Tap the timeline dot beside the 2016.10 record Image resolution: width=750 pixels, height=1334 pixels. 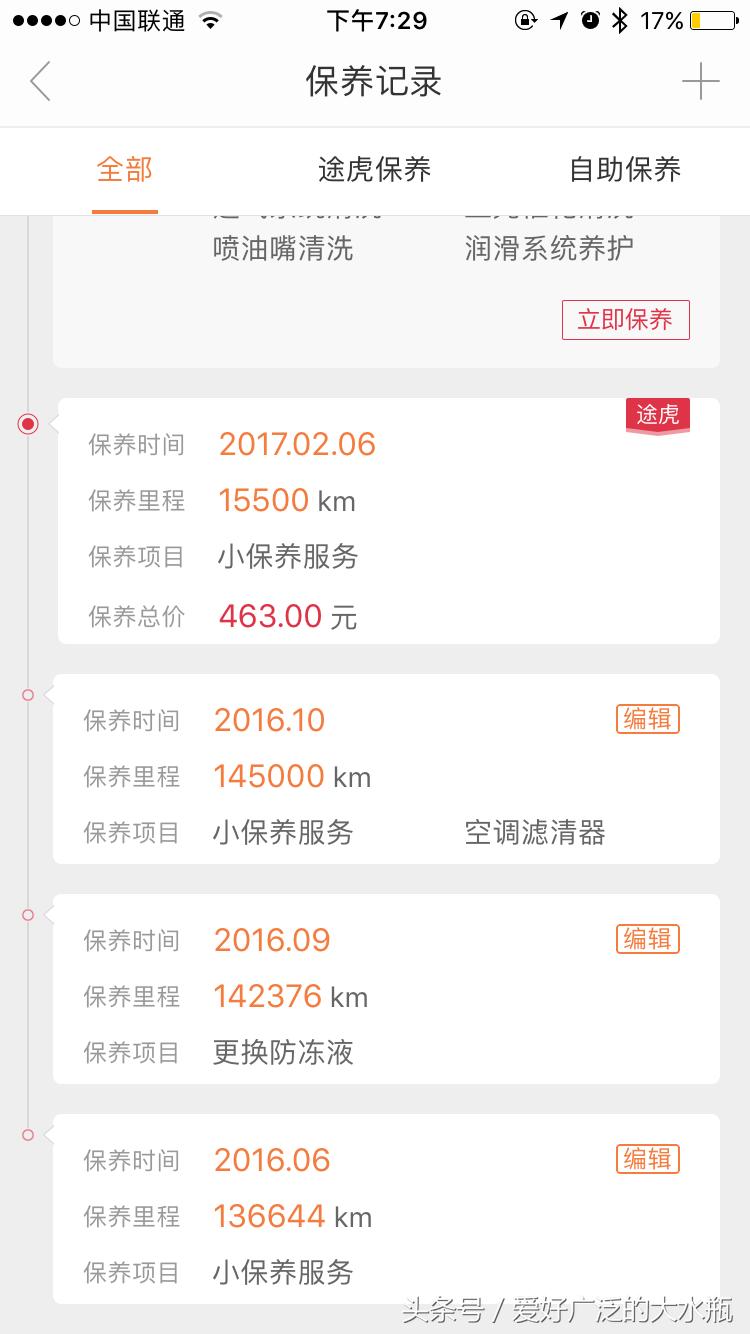27,692
